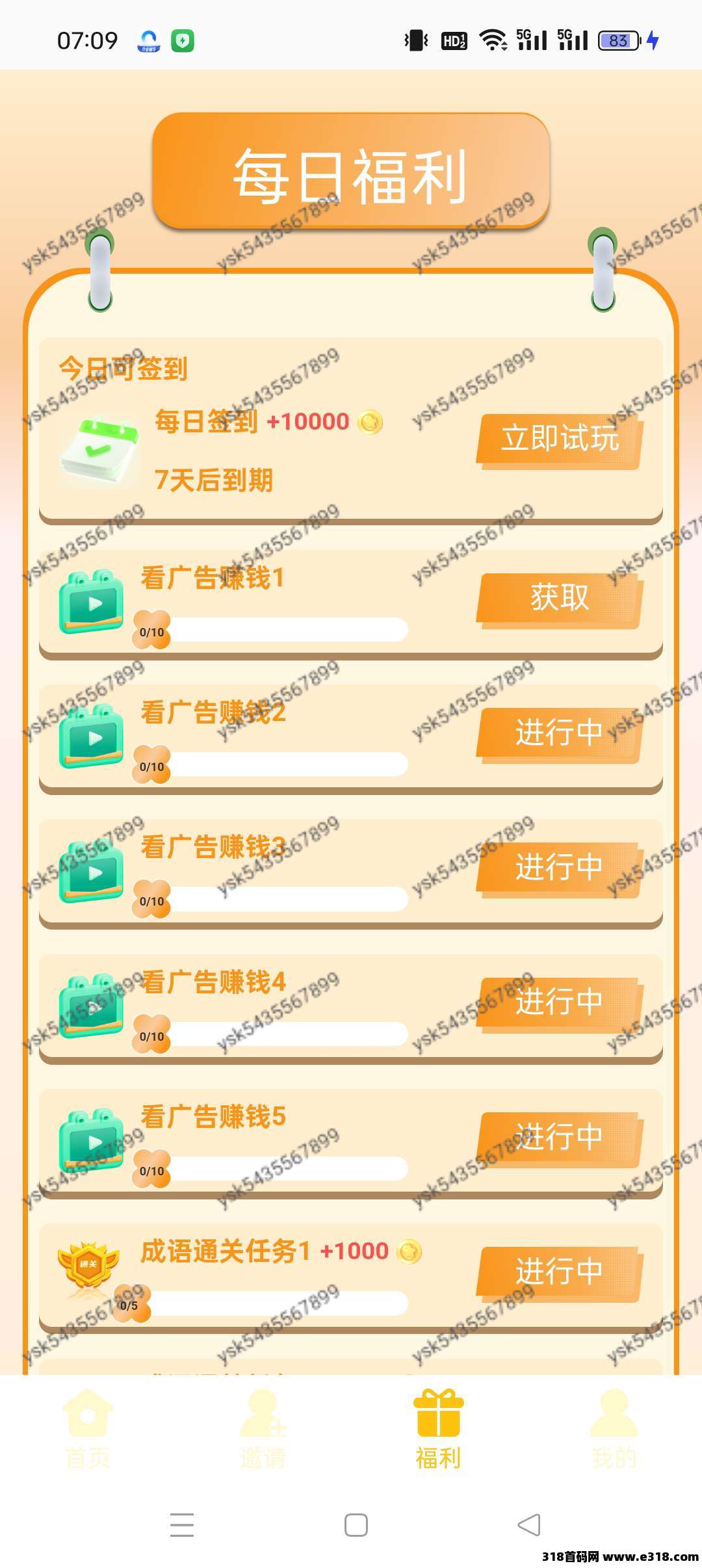This screenshot has height=1568, width=702.
Task: Tap 进行中 next to 看广告赚钱4
Action: coord(560,1004)
